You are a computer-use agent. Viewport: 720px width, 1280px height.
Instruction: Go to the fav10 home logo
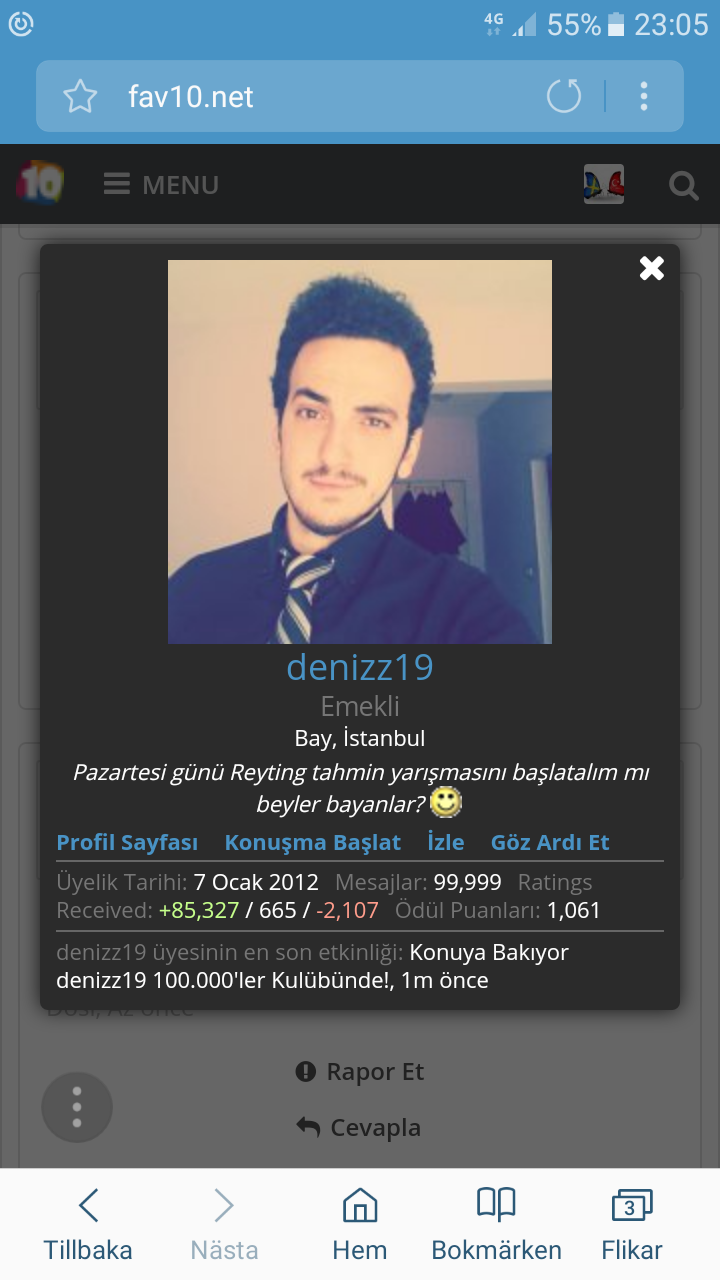coord(40,183)
